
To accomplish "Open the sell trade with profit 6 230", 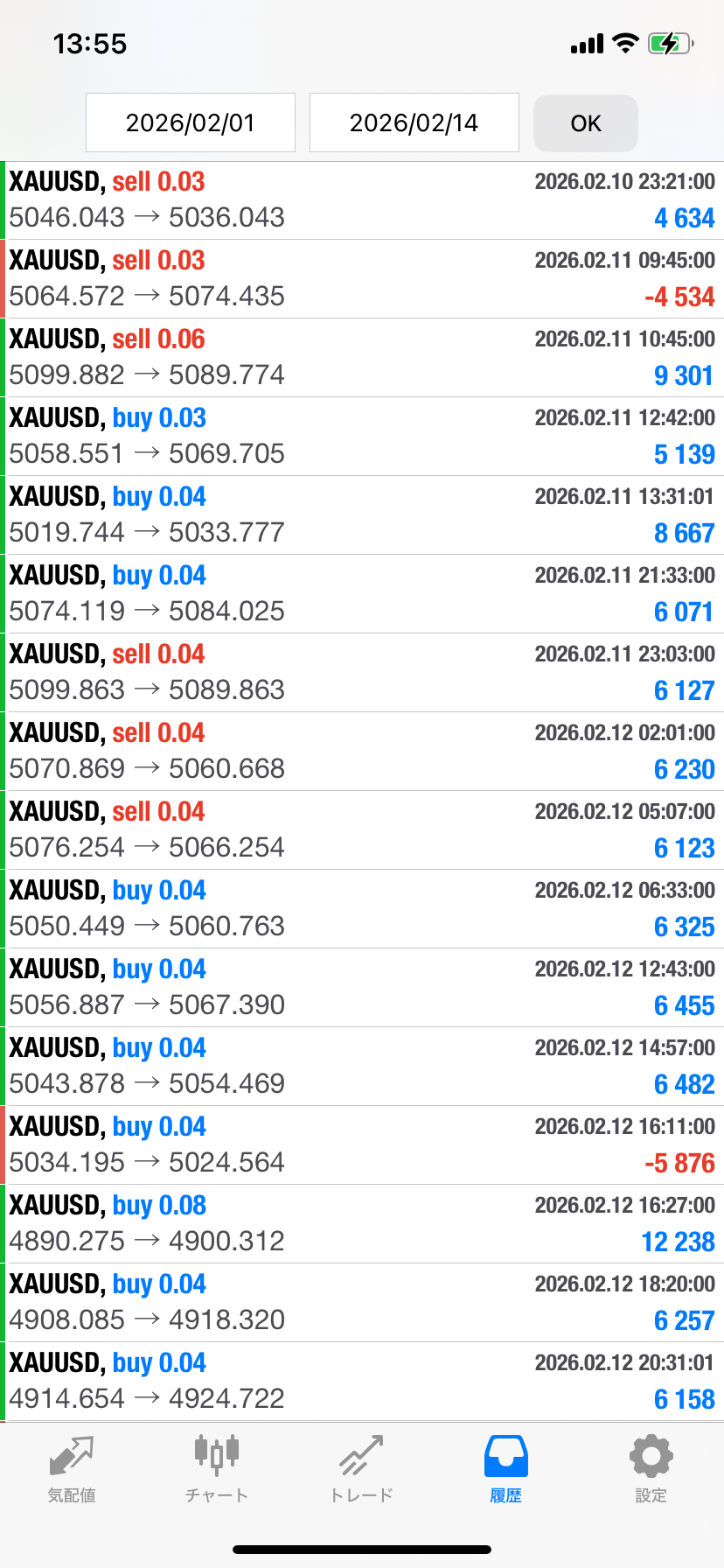I will [x=362, y=752].
